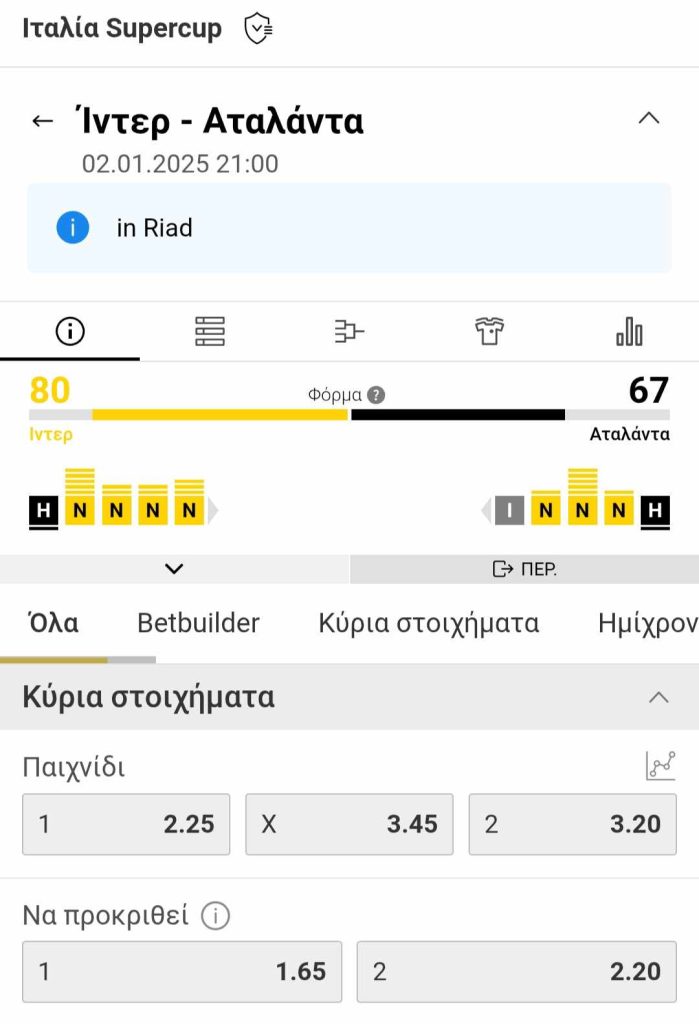Collapse the match header chevron
The height and width of the screenshot is (1024, 699).
[x=649, y=118]
